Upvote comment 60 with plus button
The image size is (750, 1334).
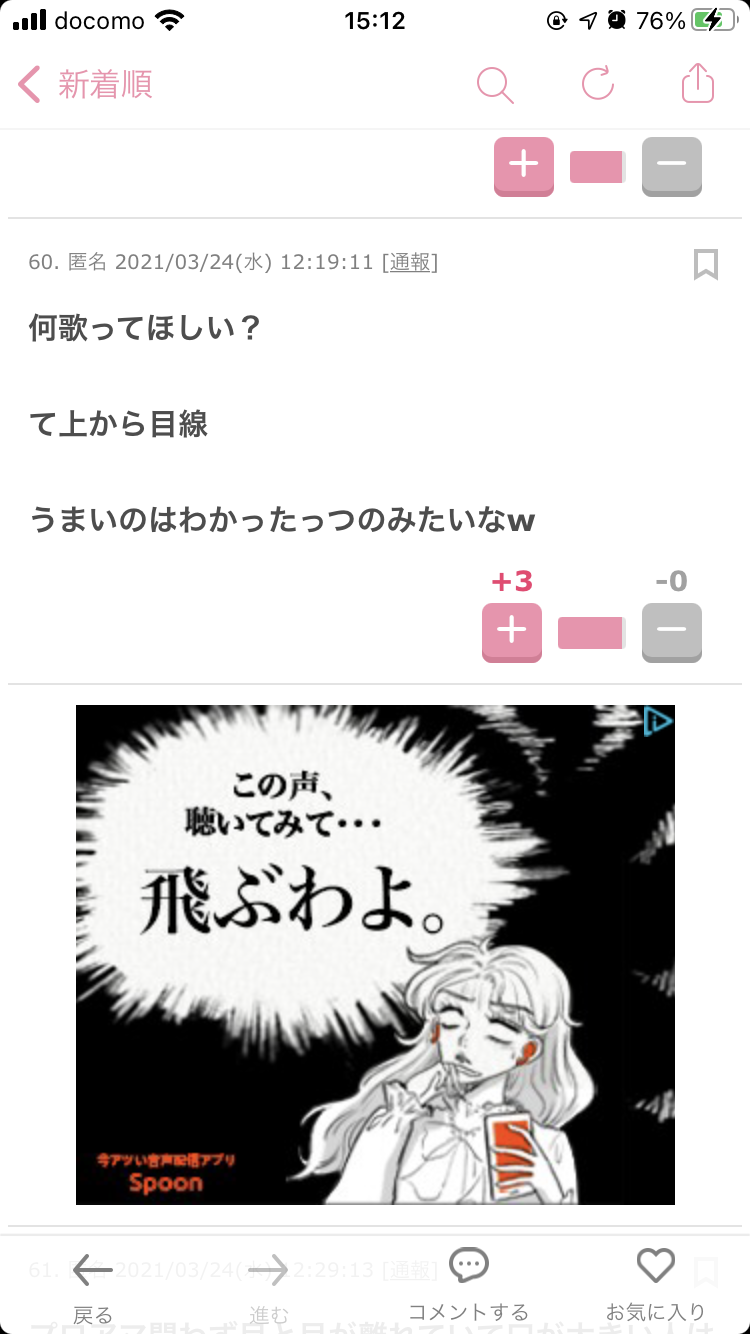click(x=512, y=631)
